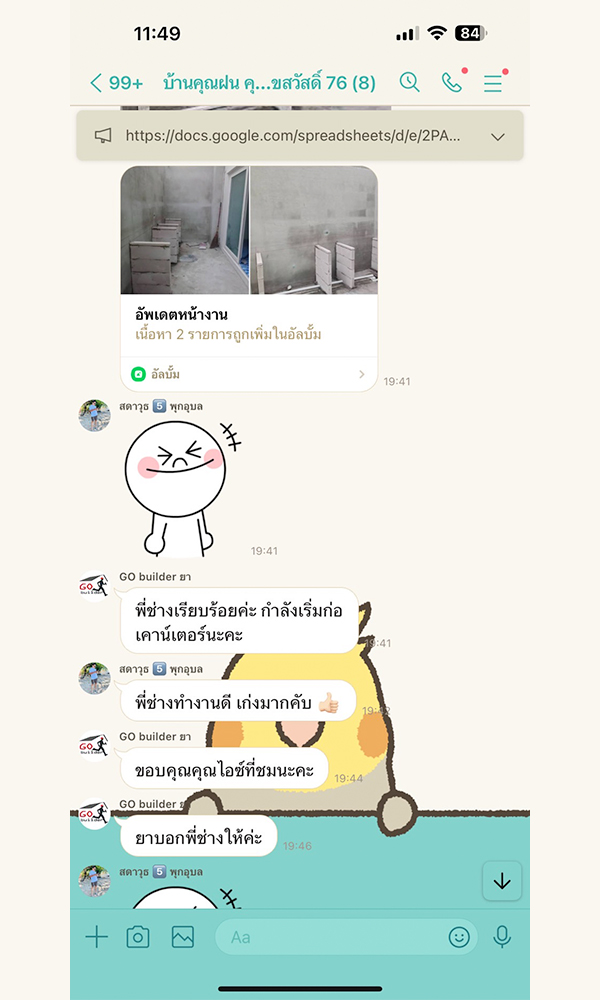The width and height of the screenshot is (600, 1000).
Task: Search within this chat
Action: (409, 82)
